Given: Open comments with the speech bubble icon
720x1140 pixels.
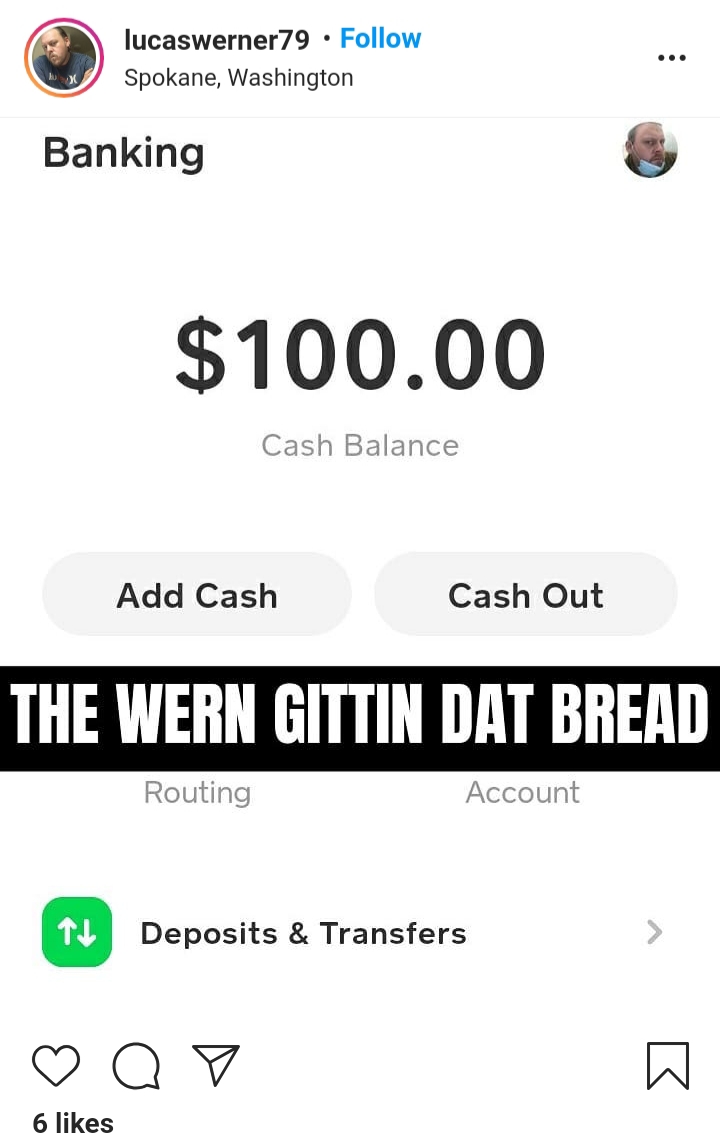Looking at the screenshot, I should coord(136,1066).
